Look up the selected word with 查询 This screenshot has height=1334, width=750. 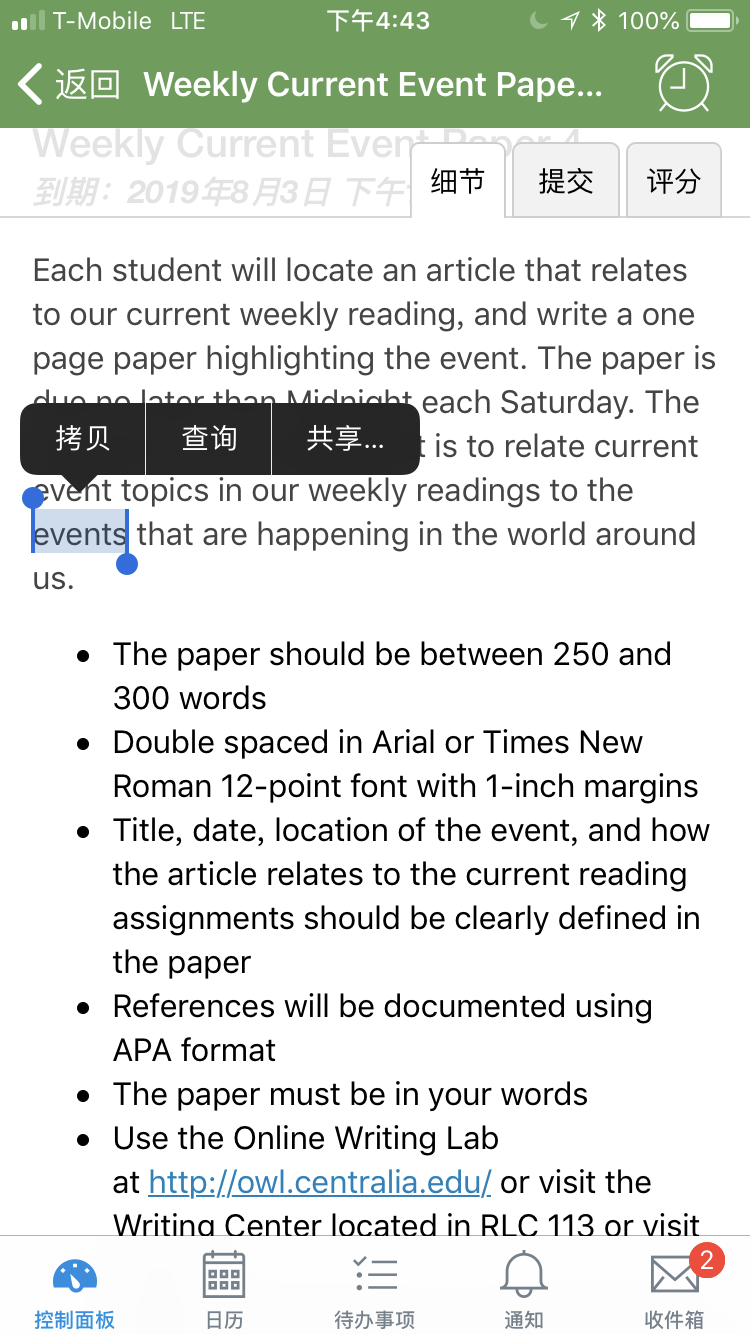point(209,439)
